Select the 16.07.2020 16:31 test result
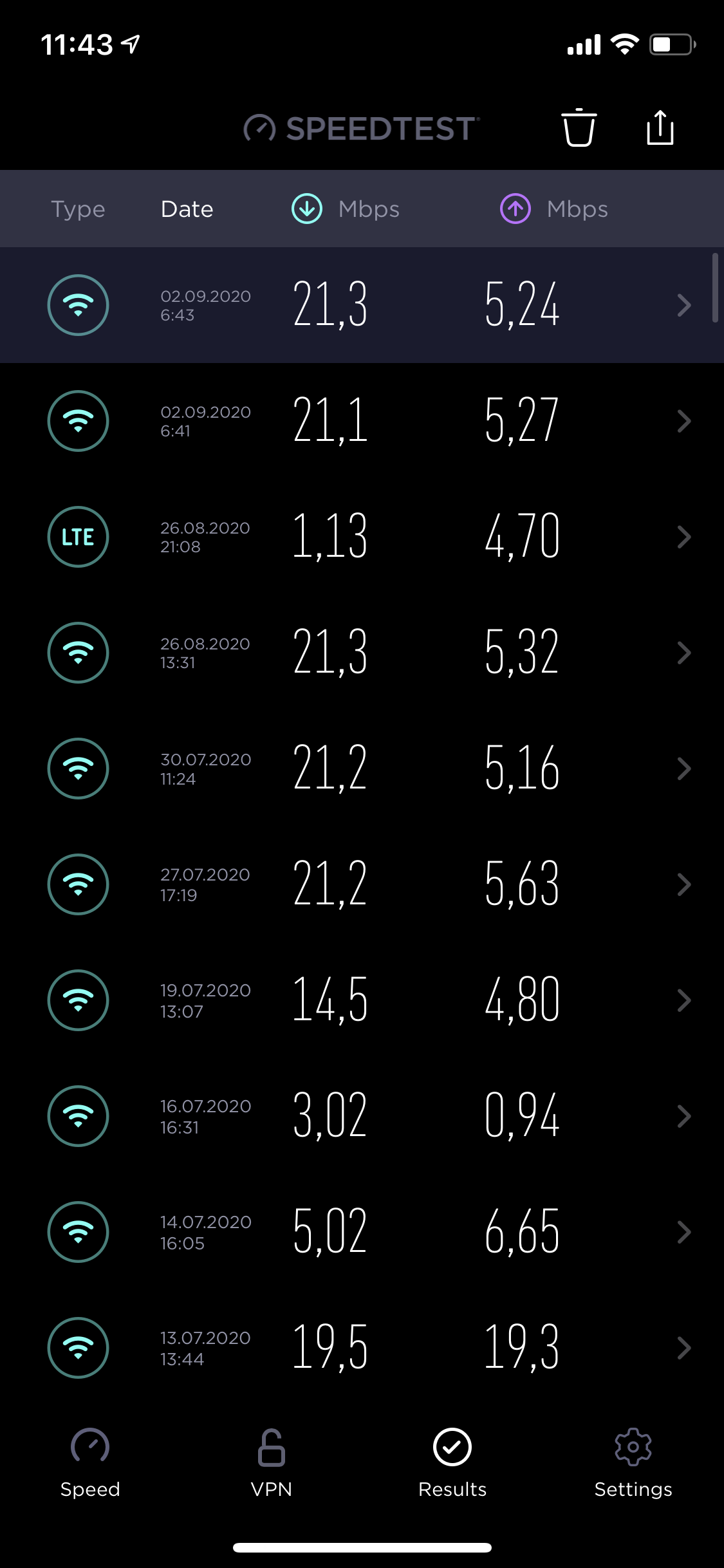The height and width of the screenshot is (1568, 724). pos(362,1116)
